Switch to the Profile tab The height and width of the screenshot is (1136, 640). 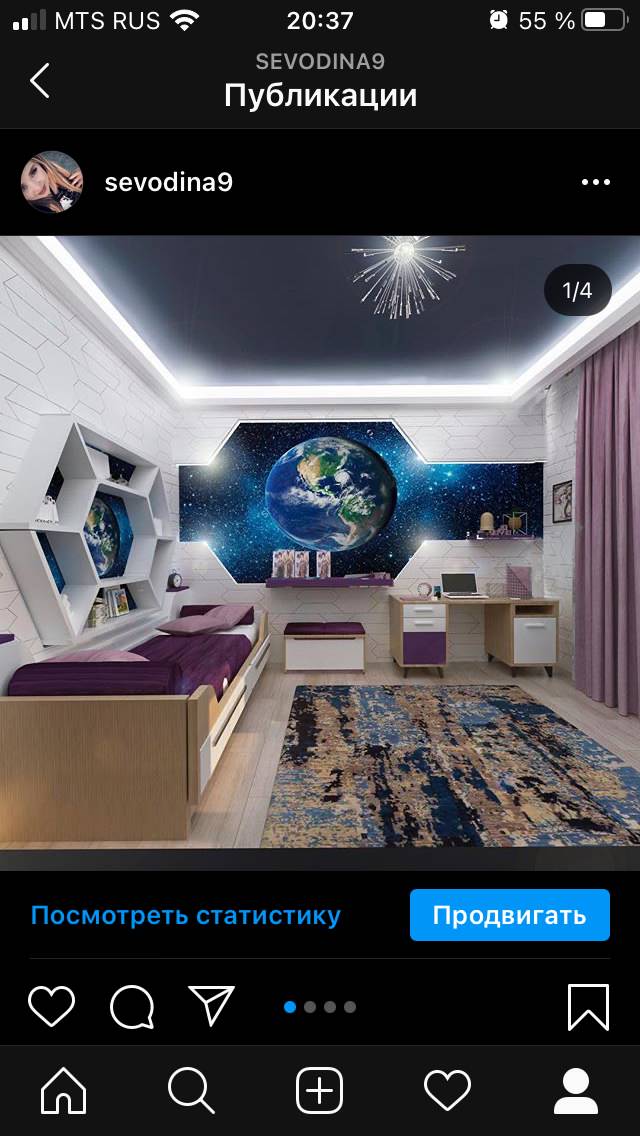pos(575,1090)
